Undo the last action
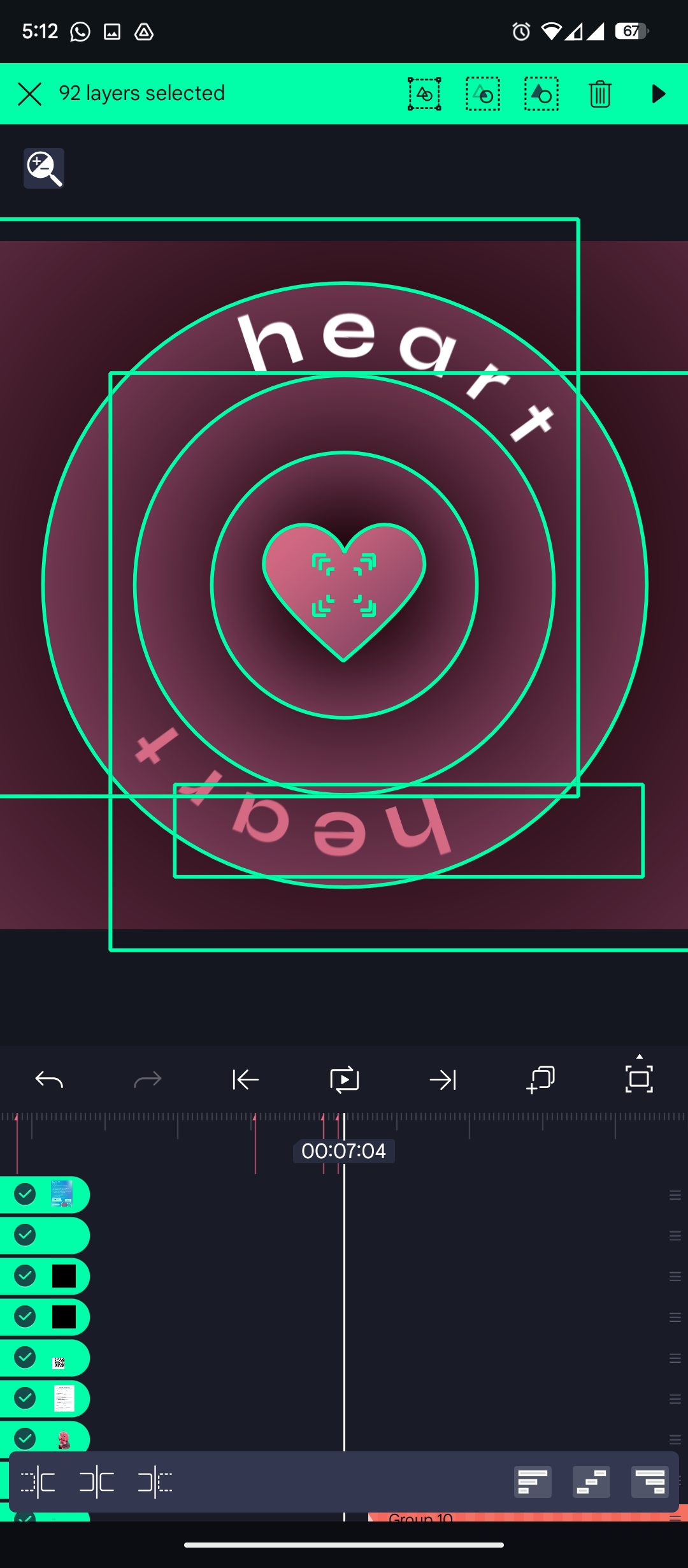Screen dimensions: 688x1568 49,1080
